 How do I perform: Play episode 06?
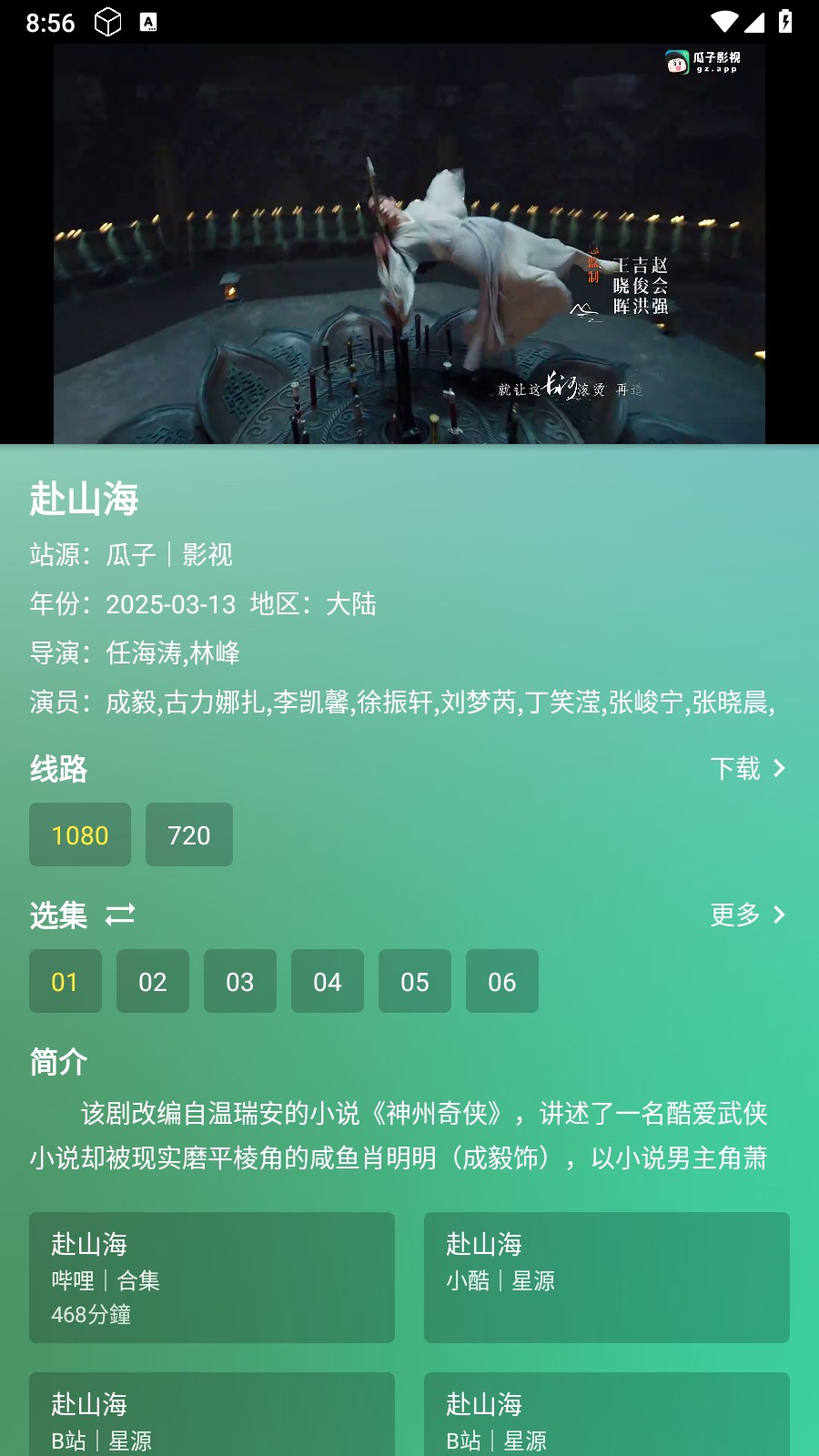point(502,981)
